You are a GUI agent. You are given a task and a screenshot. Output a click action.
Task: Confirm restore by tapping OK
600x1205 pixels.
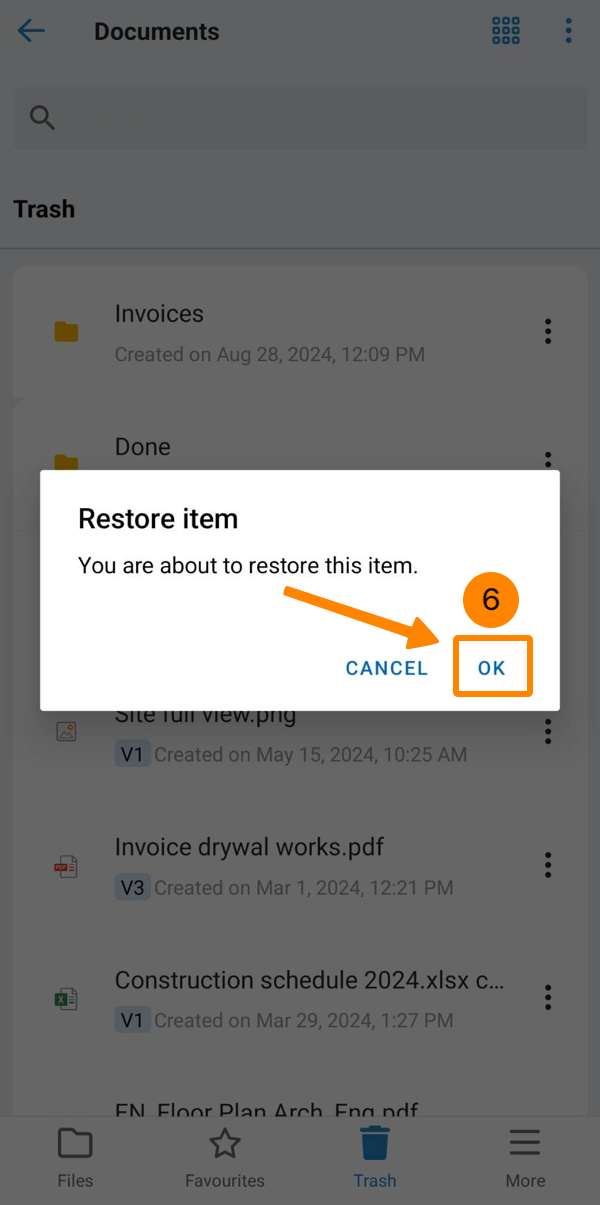tap(492, 668)
